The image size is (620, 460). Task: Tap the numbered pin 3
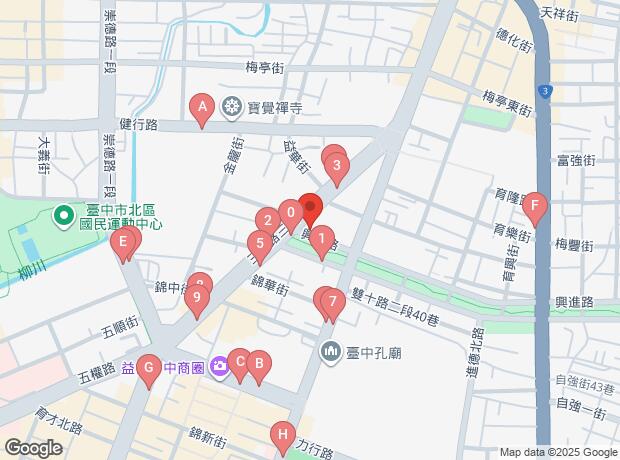[x=337, y=166]
